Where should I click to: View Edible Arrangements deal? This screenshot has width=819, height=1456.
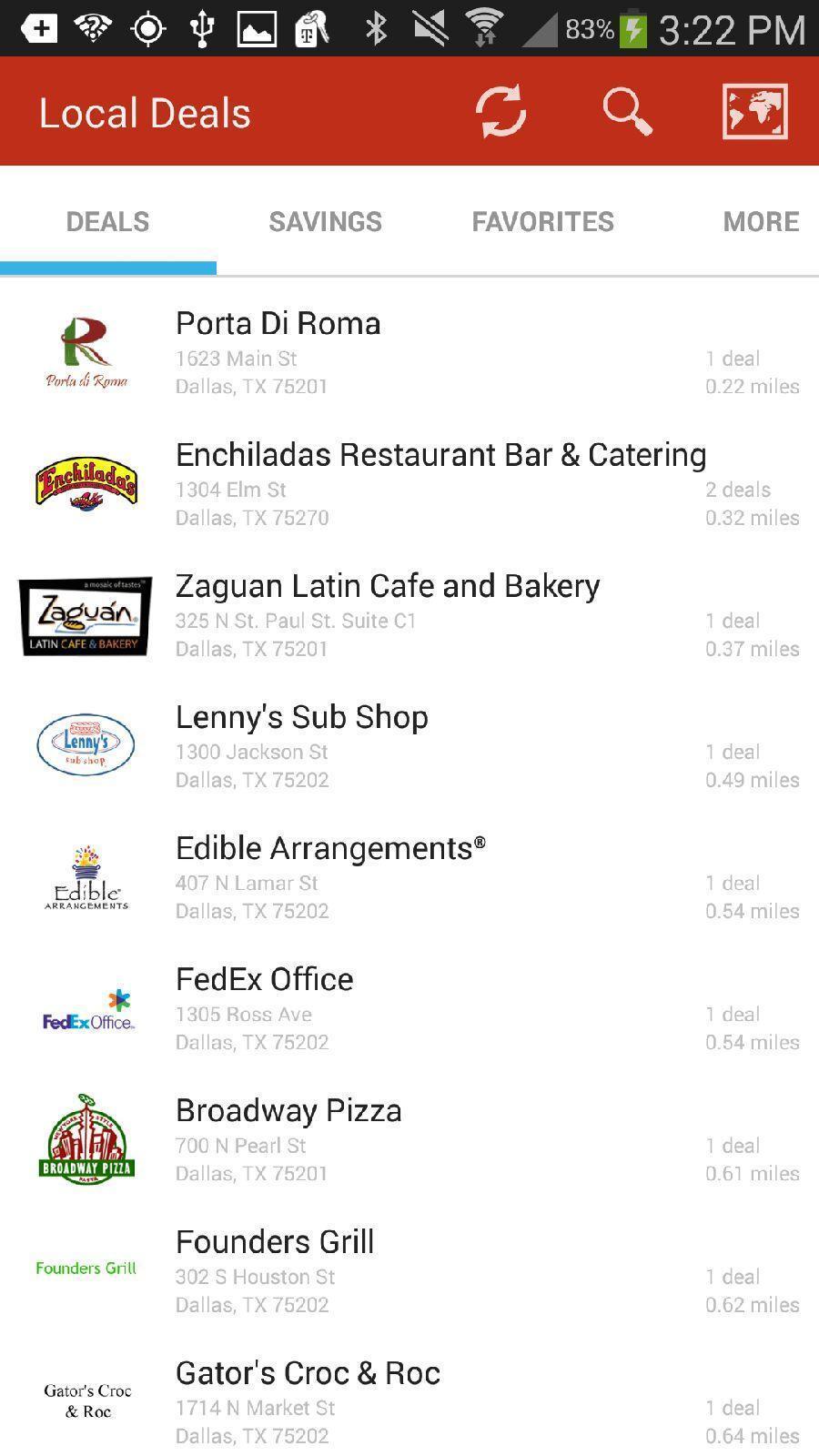[409, 878]
